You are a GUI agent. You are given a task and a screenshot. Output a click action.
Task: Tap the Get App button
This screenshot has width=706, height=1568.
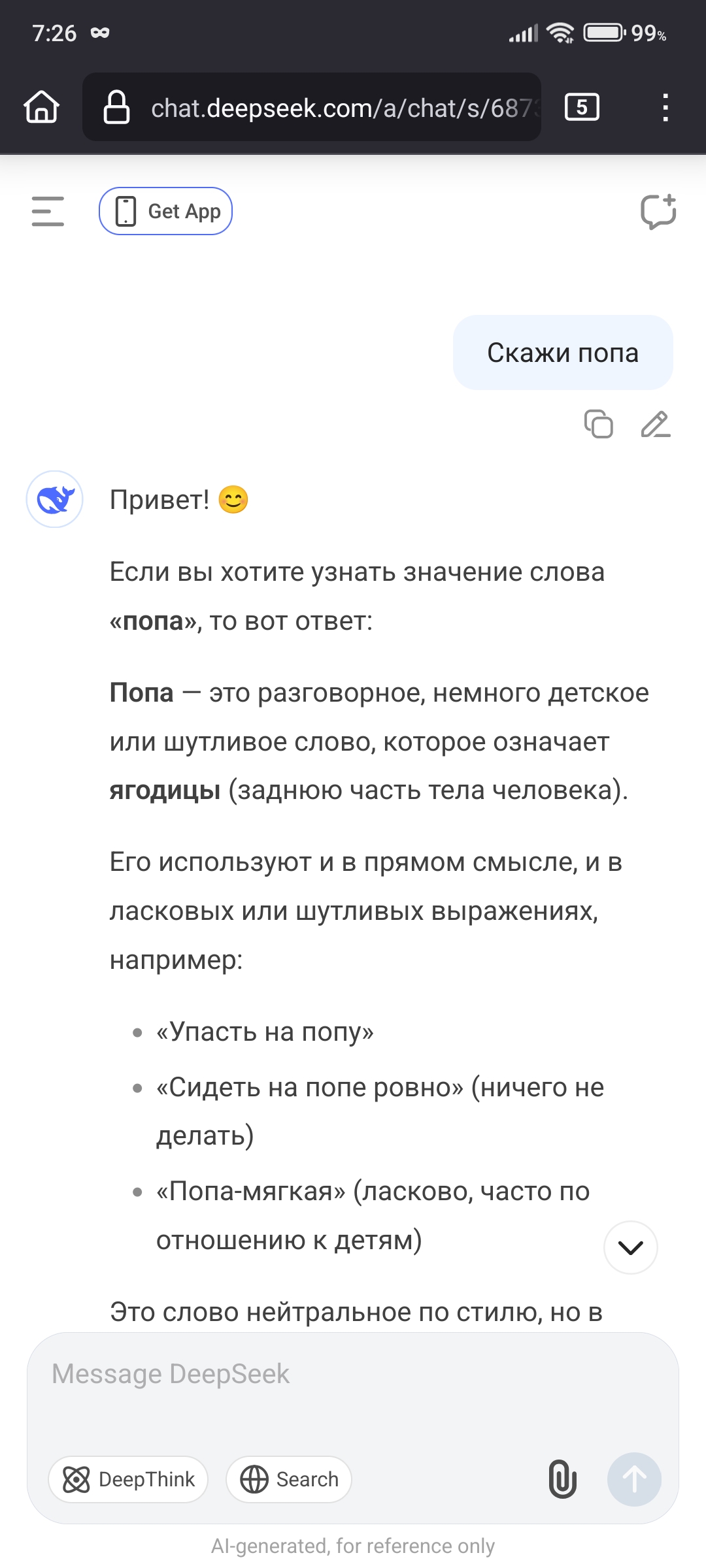165,211
